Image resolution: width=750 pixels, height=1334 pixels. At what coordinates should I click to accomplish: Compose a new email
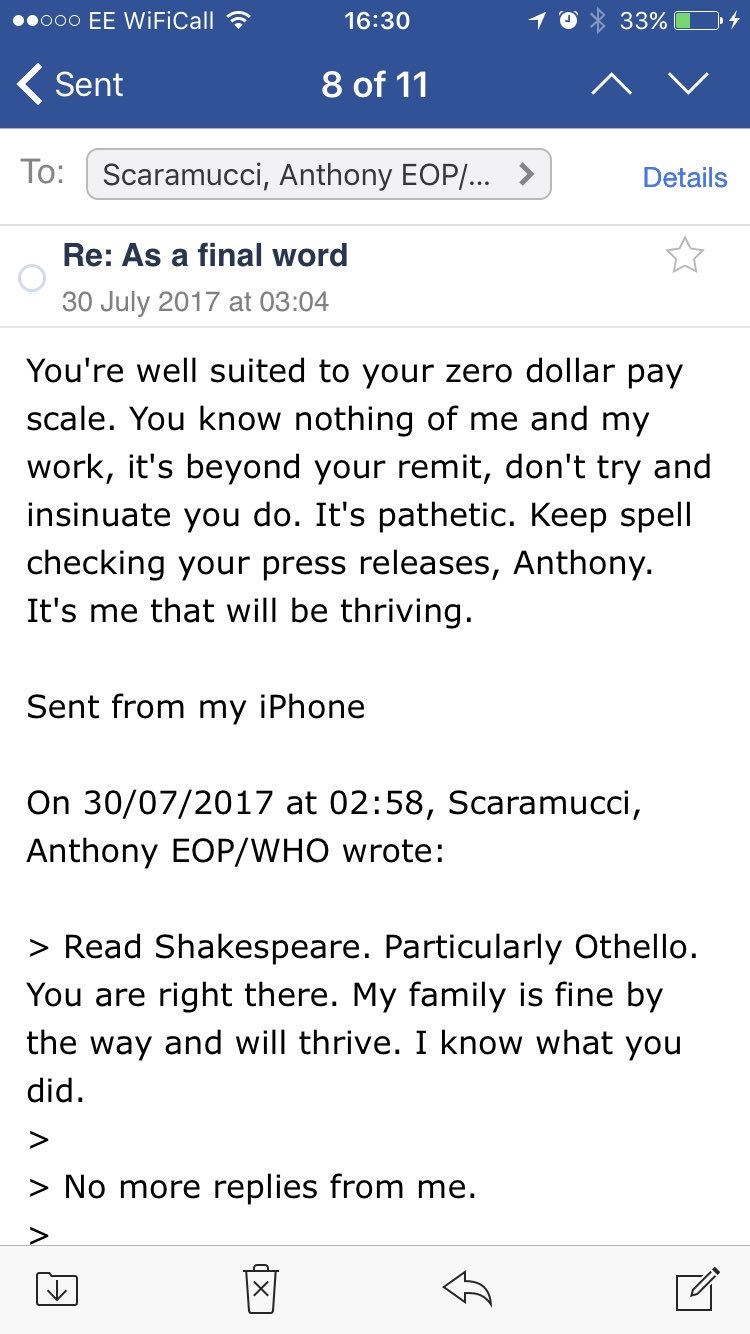coord(697,1287)
